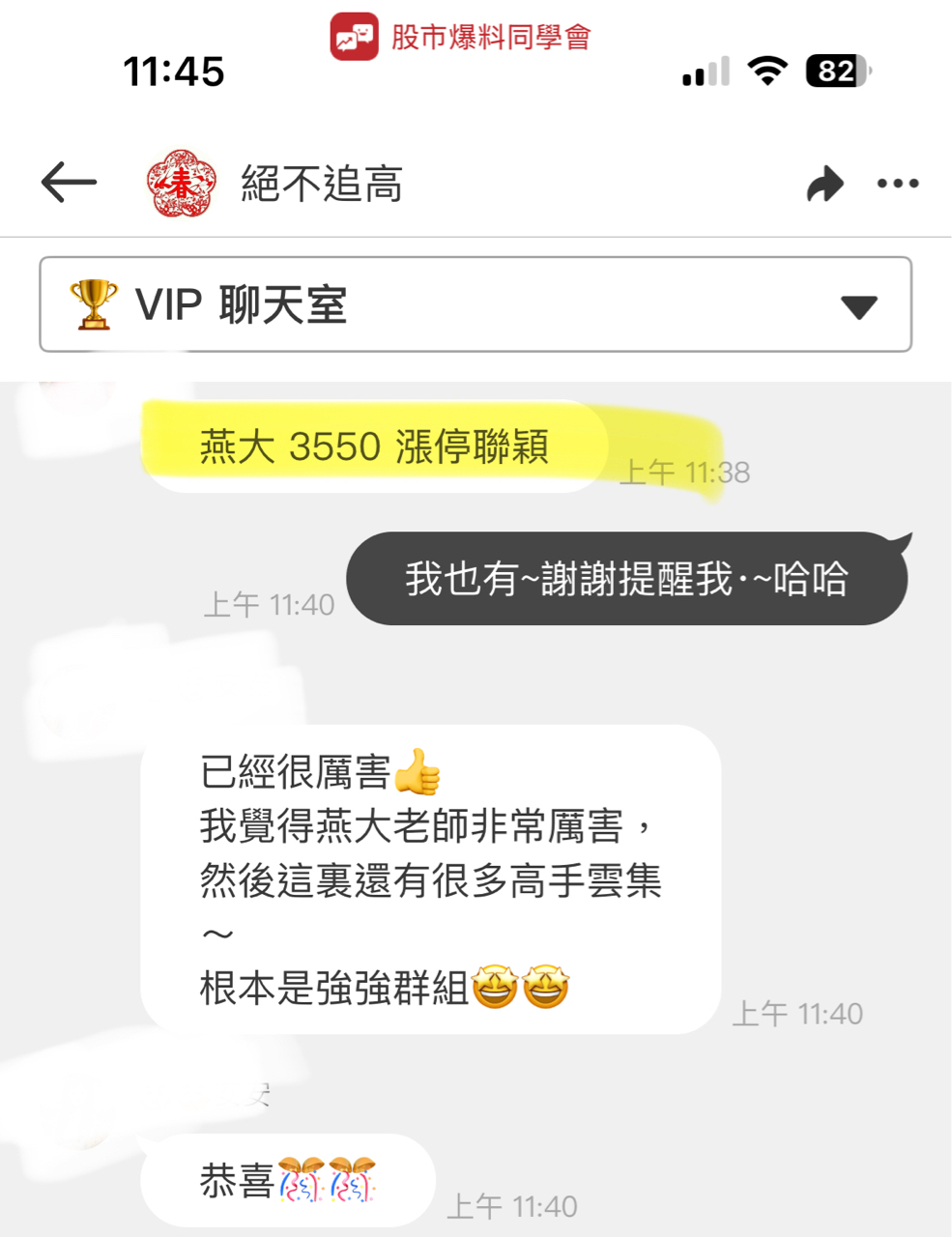Go back using the arrow icon
The width and height of the screenshot is (952, 1237).
(69, 183)
